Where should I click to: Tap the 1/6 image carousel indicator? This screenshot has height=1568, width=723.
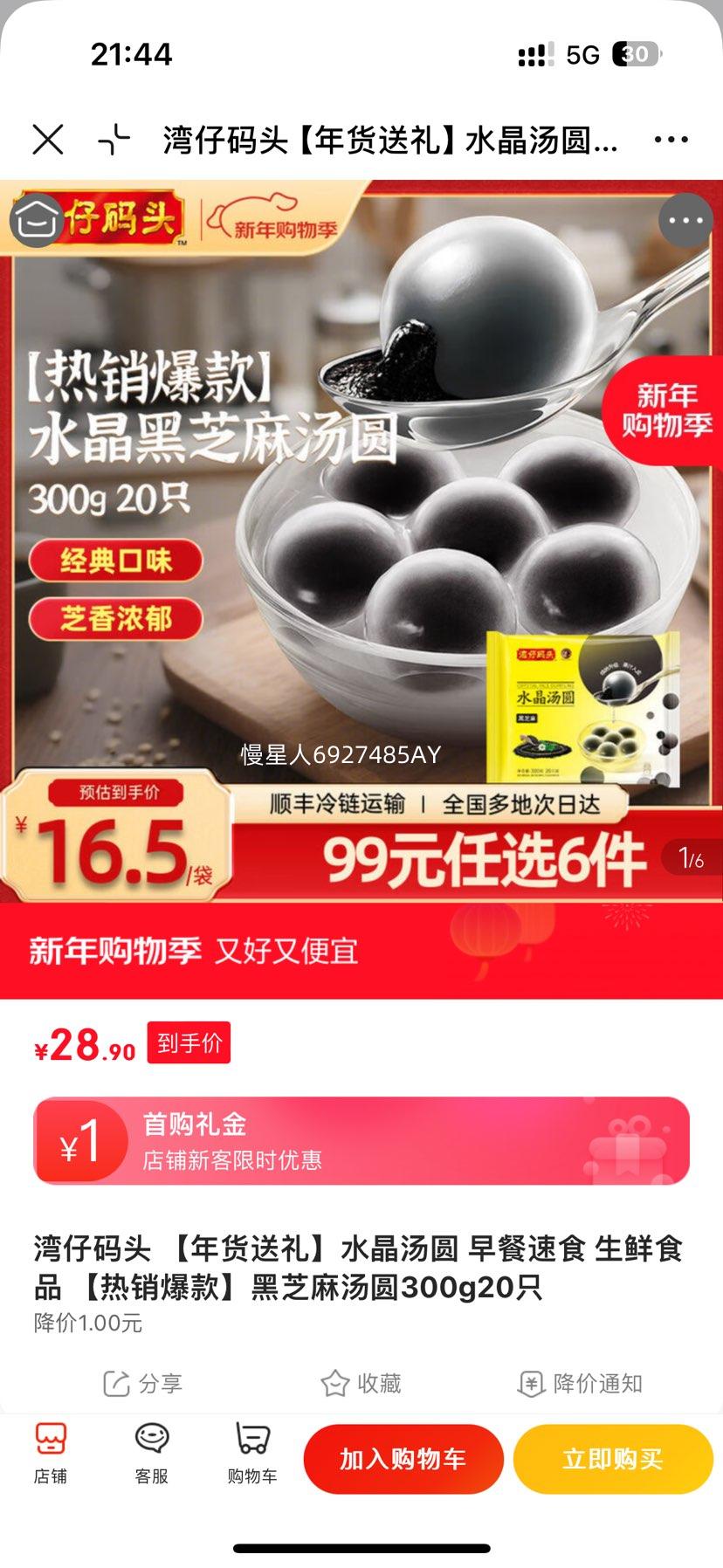click(689, 857)
